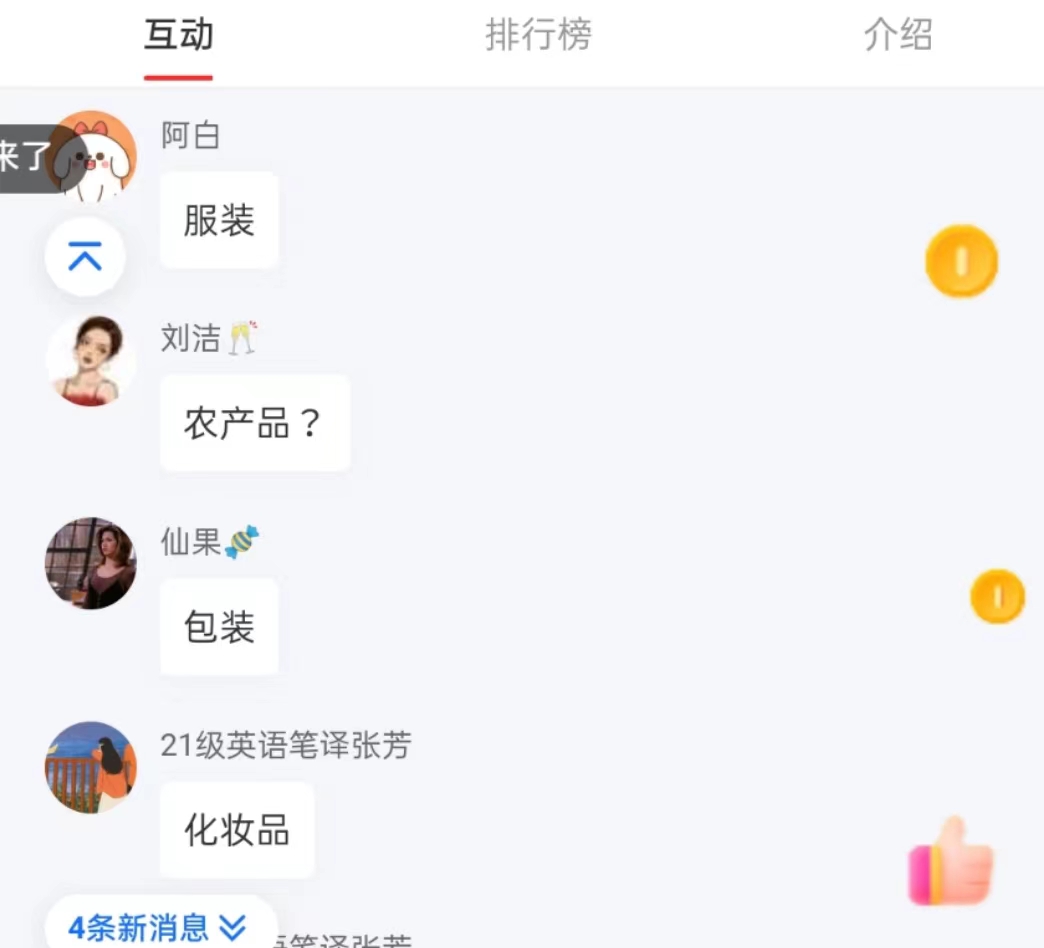Switch to the 排行榜 tab
Screen dimensions: 1044x948
tap(538, 36)
